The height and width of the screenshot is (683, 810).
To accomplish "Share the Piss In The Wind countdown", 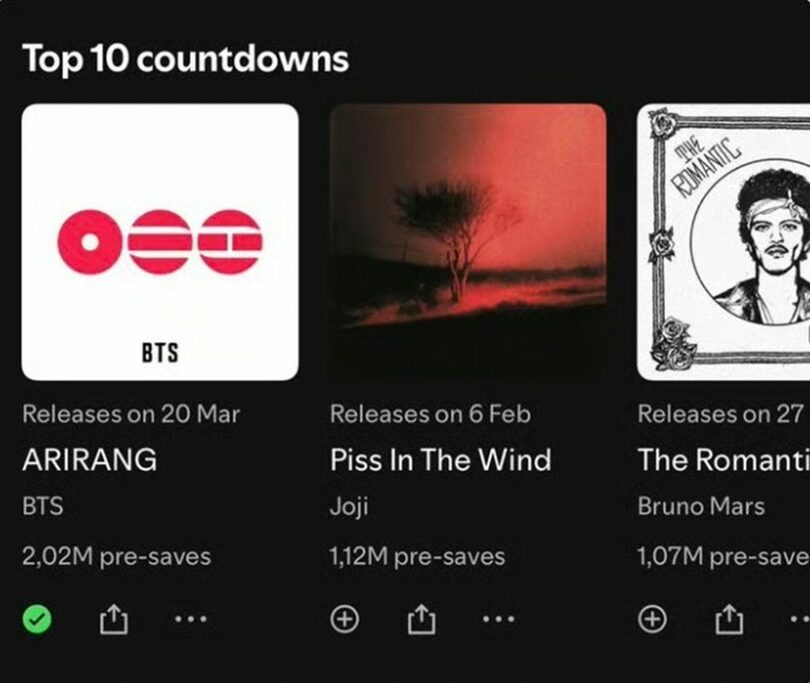I will (x=422, y=620).
